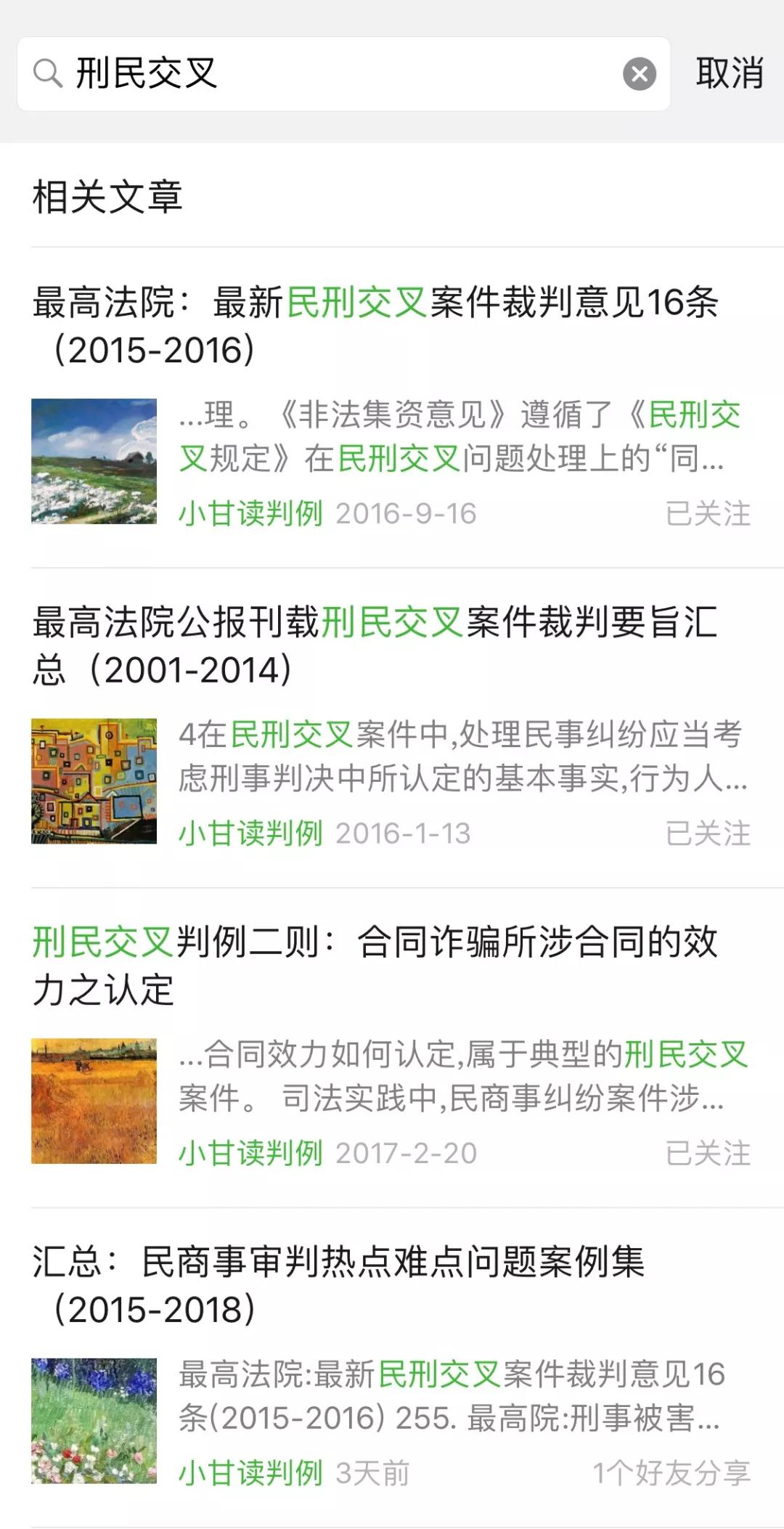Image resolution: width=784 pixels, height=1529 pixels.
Task: Tap the search field containing 刑民交叉
Action: tap(290, 73)
